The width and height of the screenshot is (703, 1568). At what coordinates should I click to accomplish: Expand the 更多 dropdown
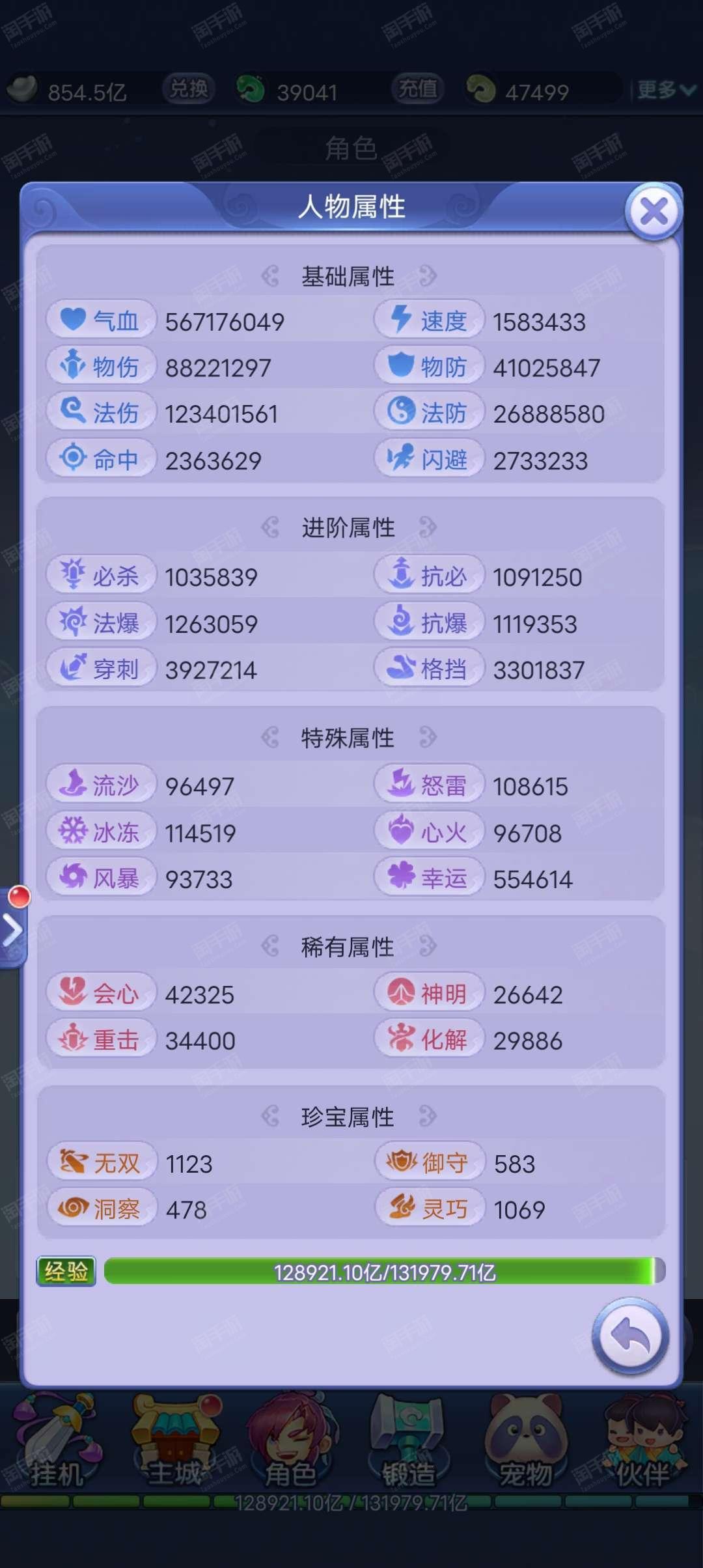(667, 90)
